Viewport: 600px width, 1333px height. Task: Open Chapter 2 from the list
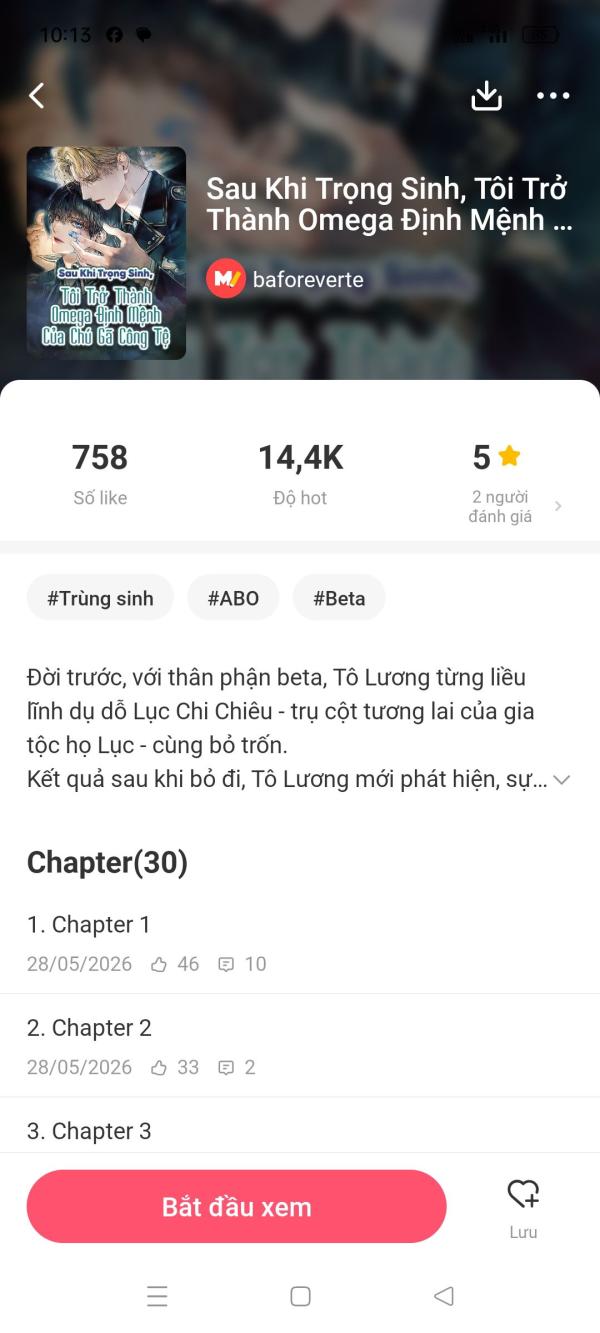pos(300,1045)
